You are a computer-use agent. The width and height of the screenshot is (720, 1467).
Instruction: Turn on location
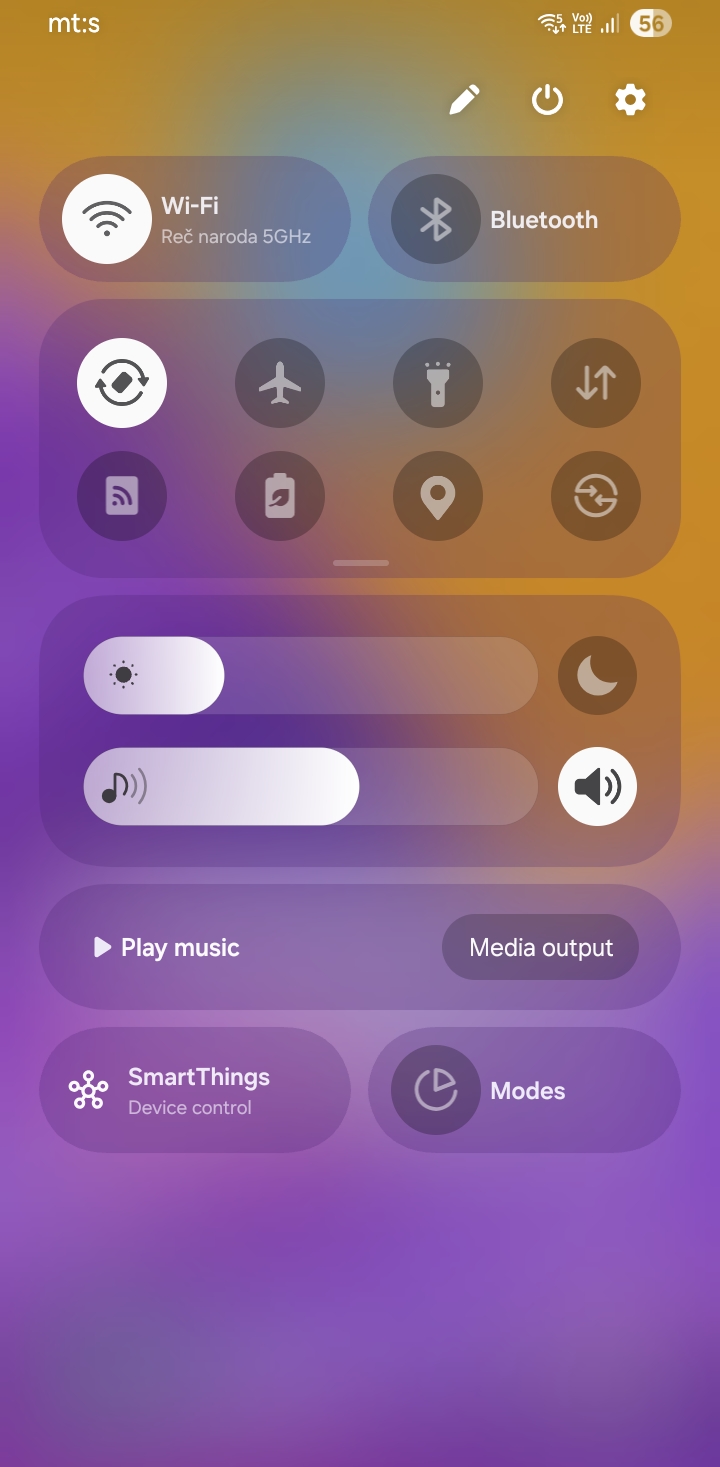[x=438, y=496]
